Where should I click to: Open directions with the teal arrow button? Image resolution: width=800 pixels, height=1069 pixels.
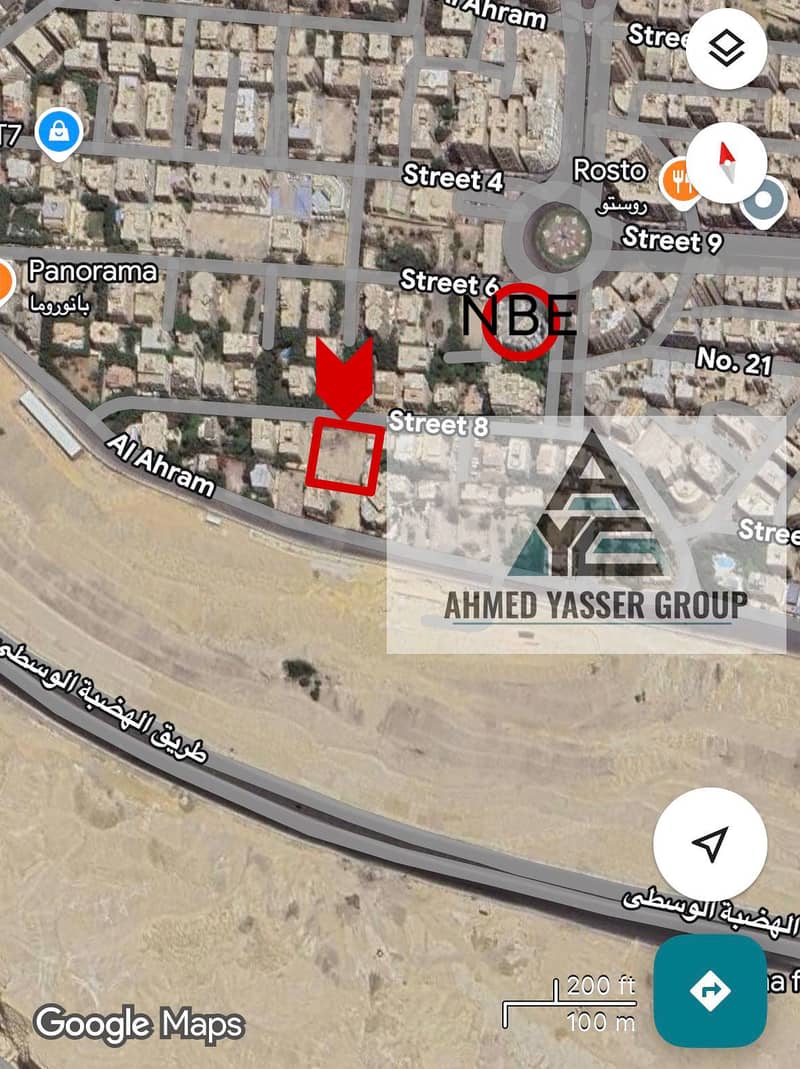pyautogui.click(x=711, y=990)
